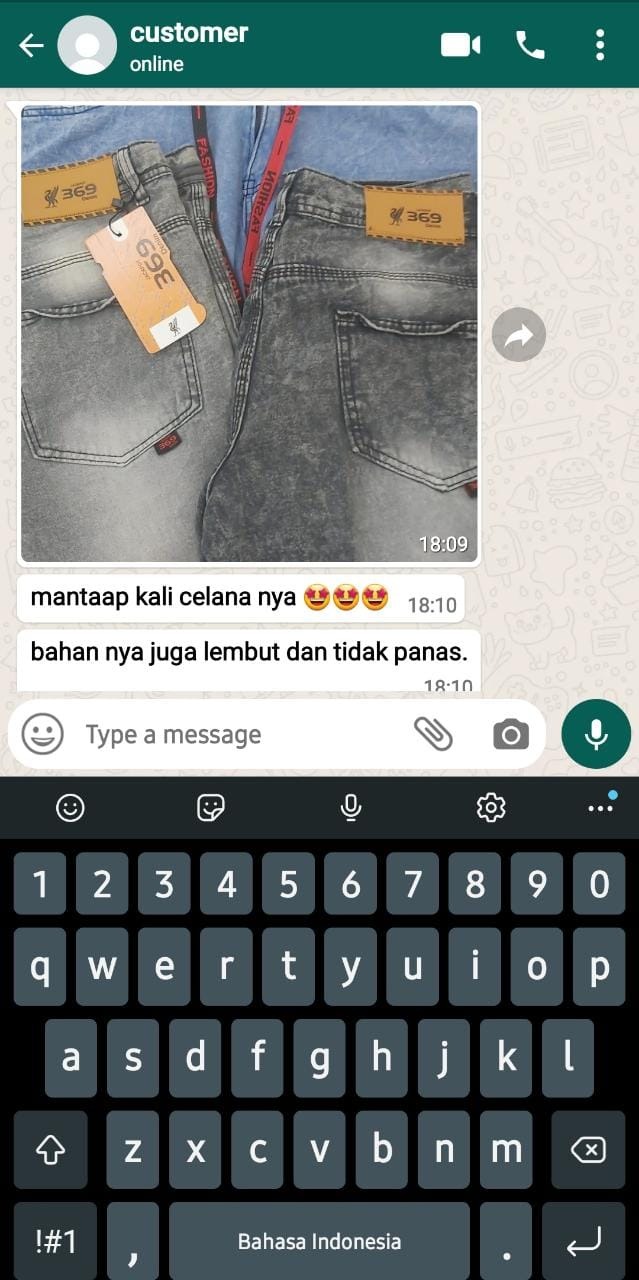This screenshot has height=1280, width=639.
Task: Forward the jeans photo message
Action: click(x=518, y=335)
